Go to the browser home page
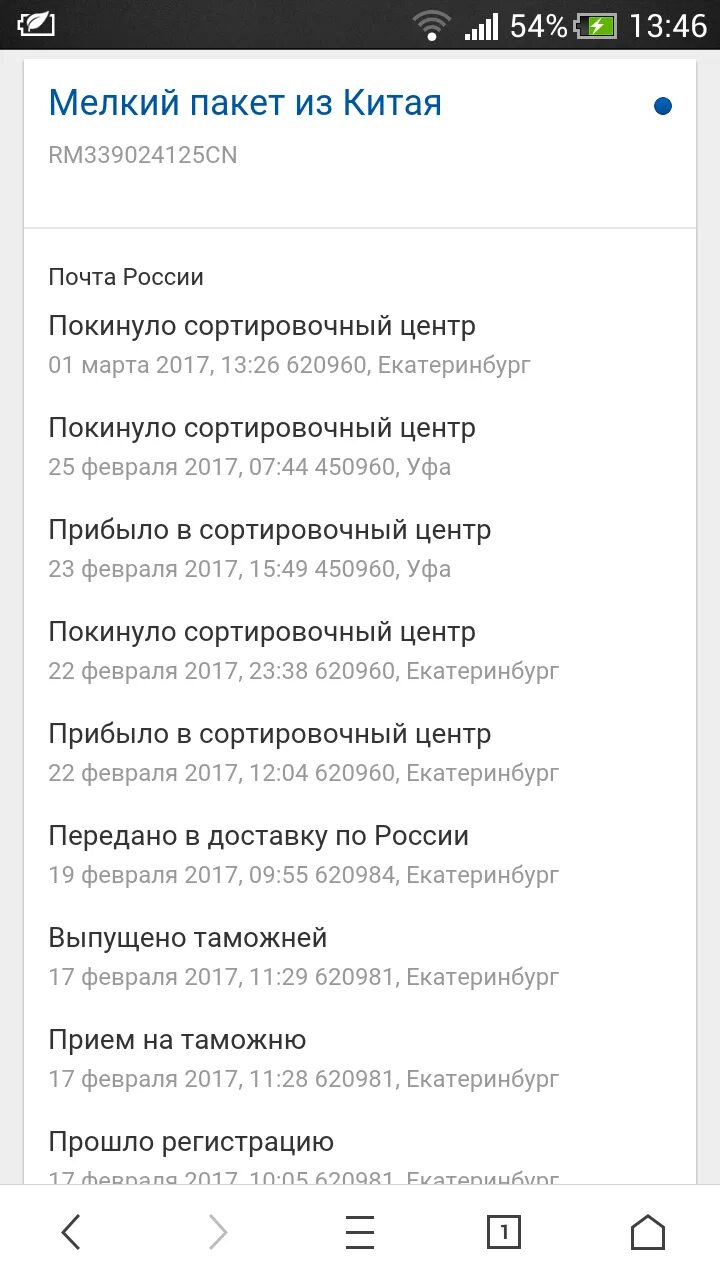Image resolution: width=720 pixels, height=1280 pixels. pyautogui.click(x=648, y=1232)
